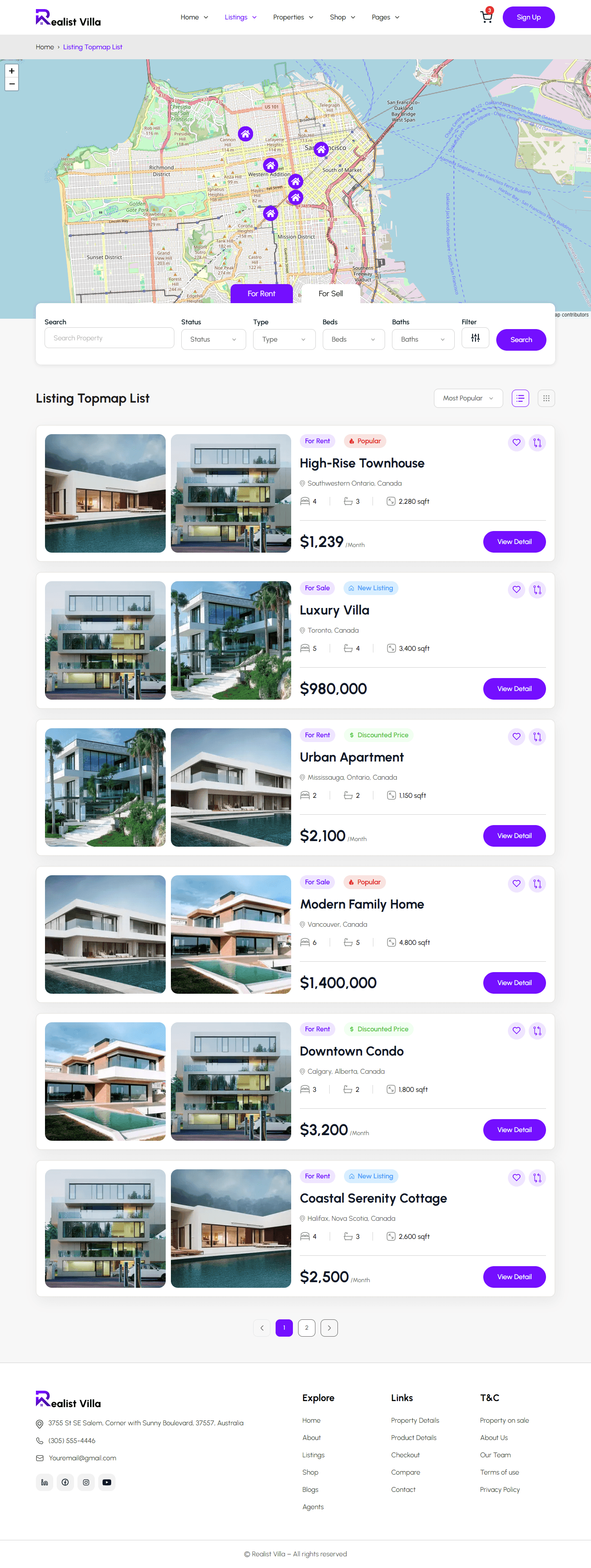Open the shopping cart icon
The image size is (591, 1568).
tap(486, 17)
